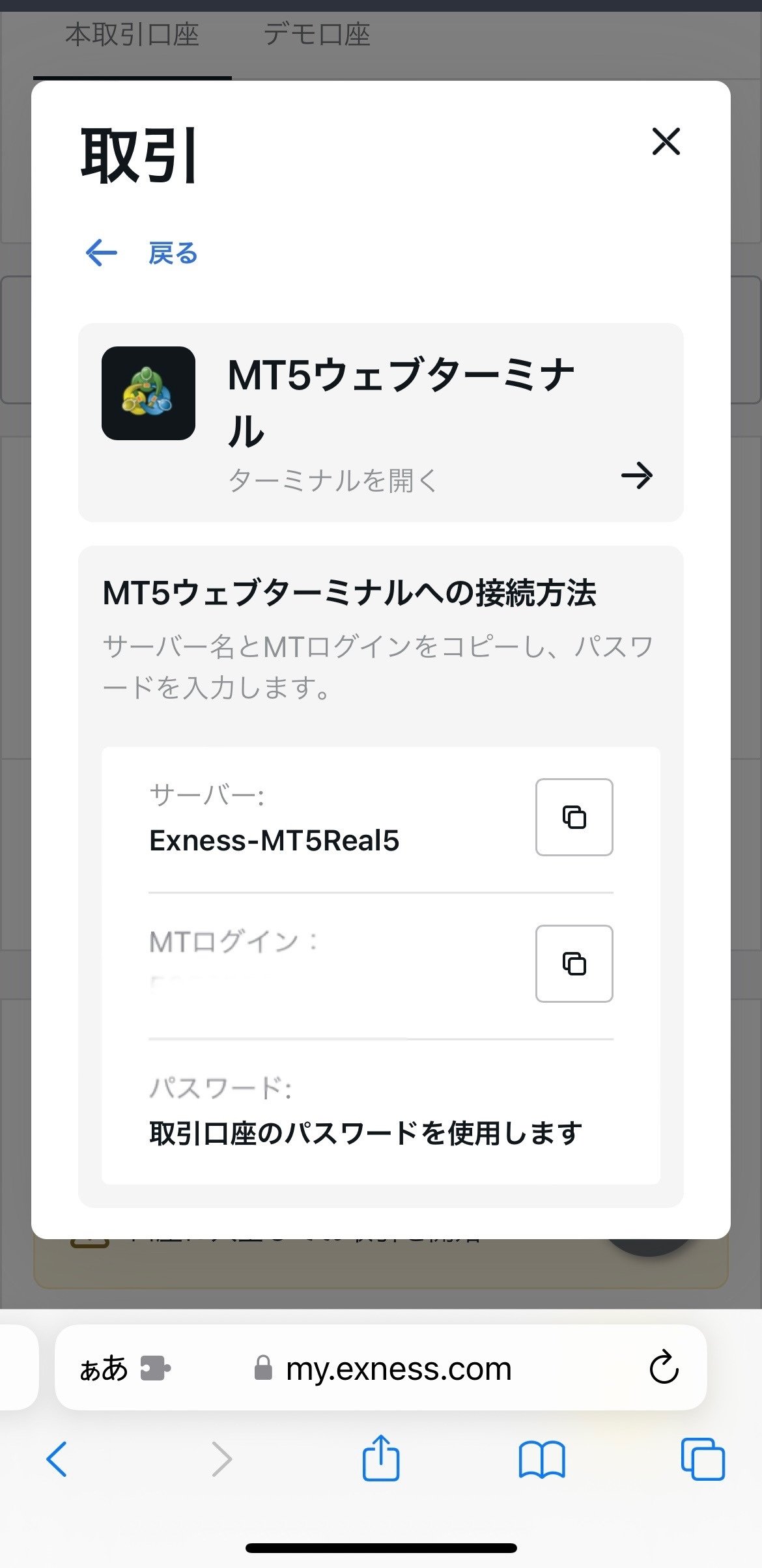
Task: Open the Safari share sheet
Action: (x=380, y=1457)
